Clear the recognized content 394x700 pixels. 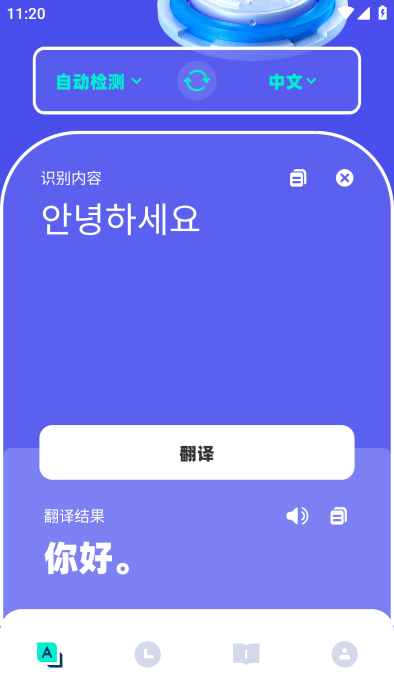(344, 178)
